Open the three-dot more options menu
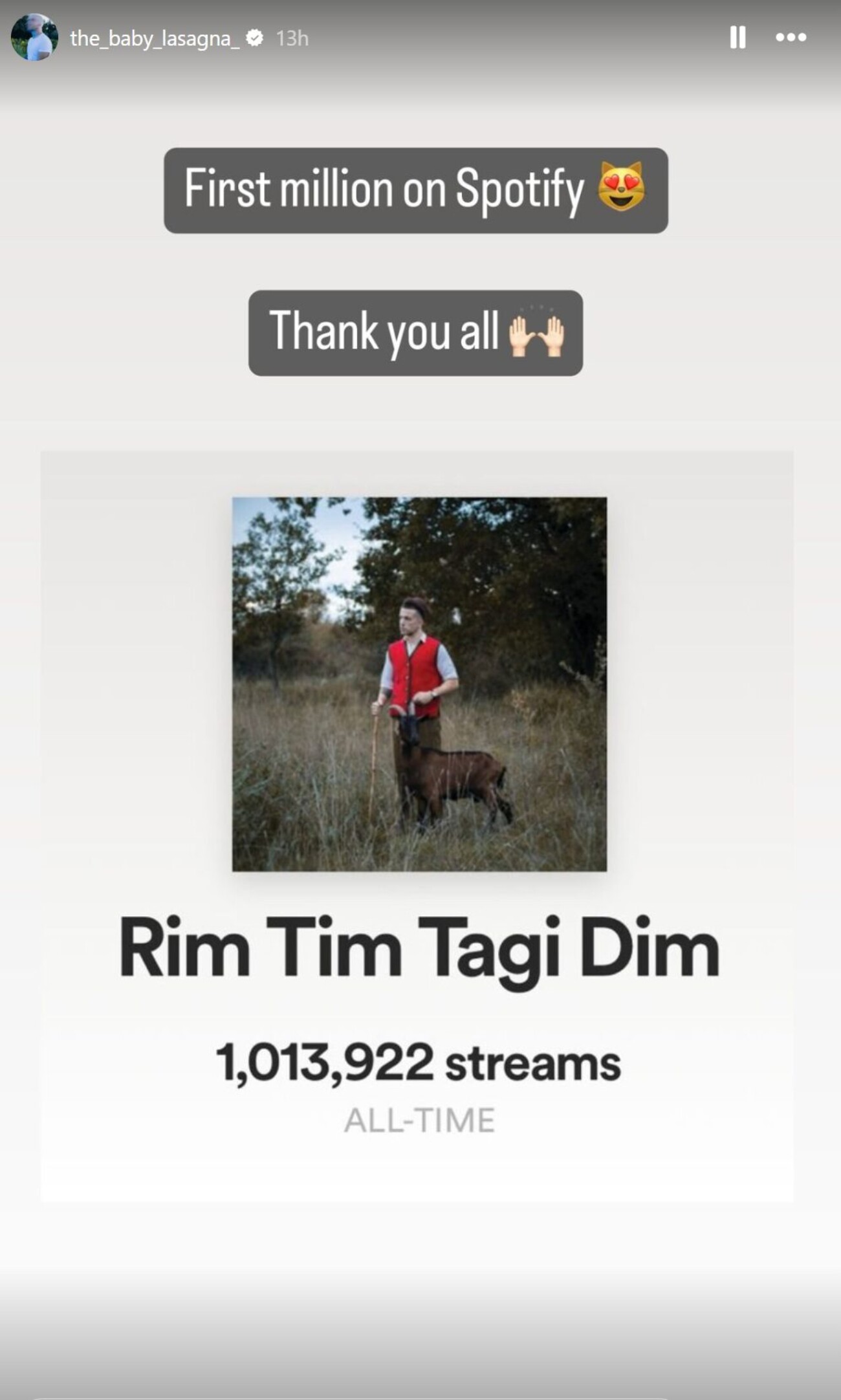This screenshot has height=1400, width=841. (791, 38)
